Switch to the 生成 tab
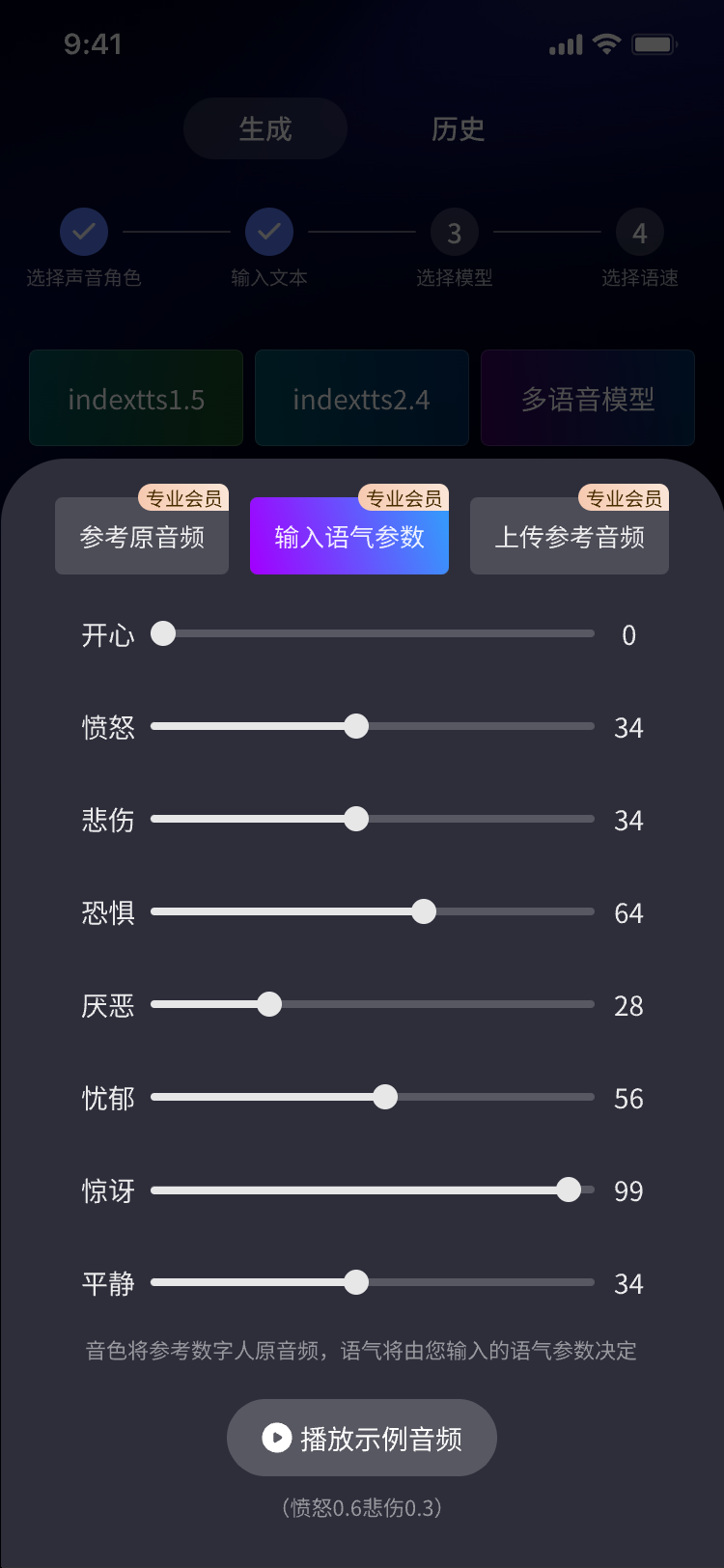Screen dimensions: 724x1568 (x=265, y=128)
